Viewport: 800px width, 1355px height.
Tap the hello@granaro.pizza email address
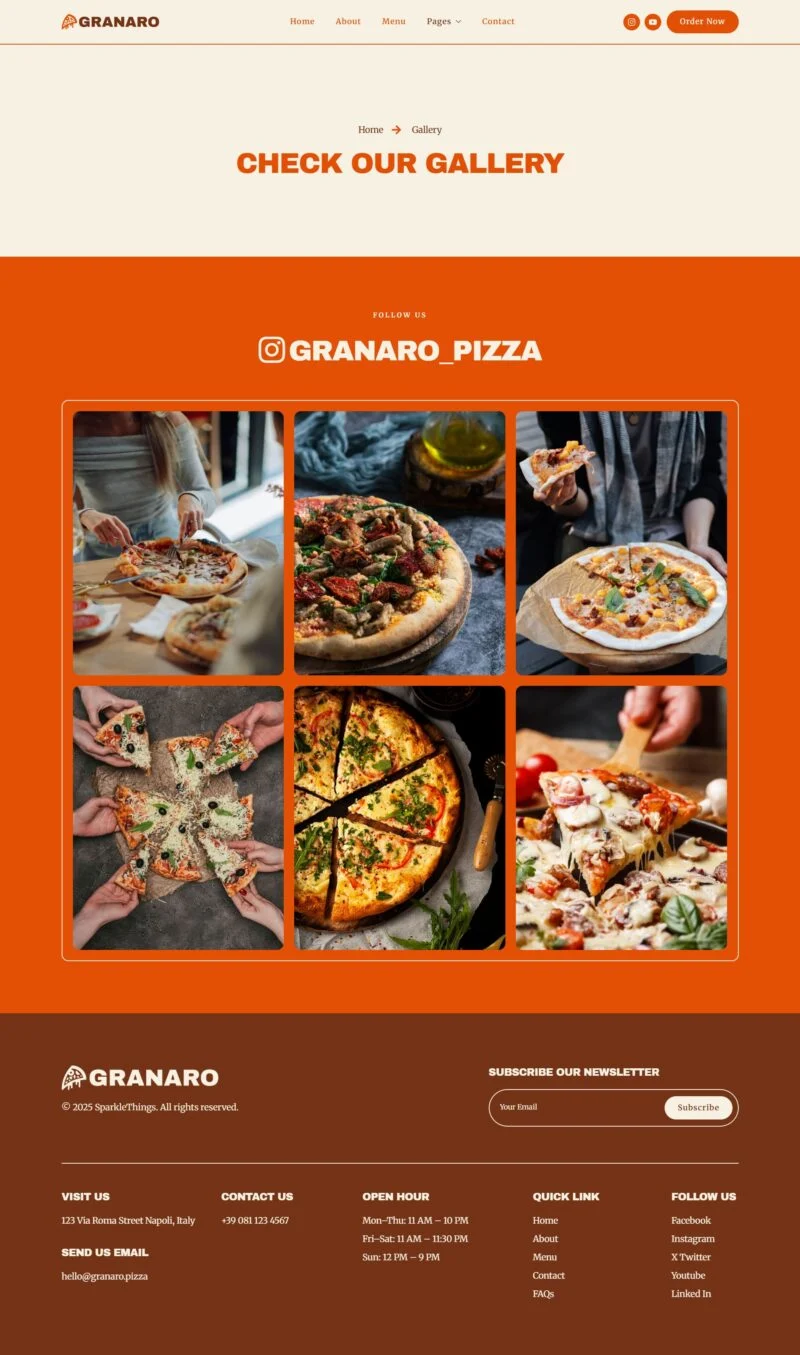105,1276
